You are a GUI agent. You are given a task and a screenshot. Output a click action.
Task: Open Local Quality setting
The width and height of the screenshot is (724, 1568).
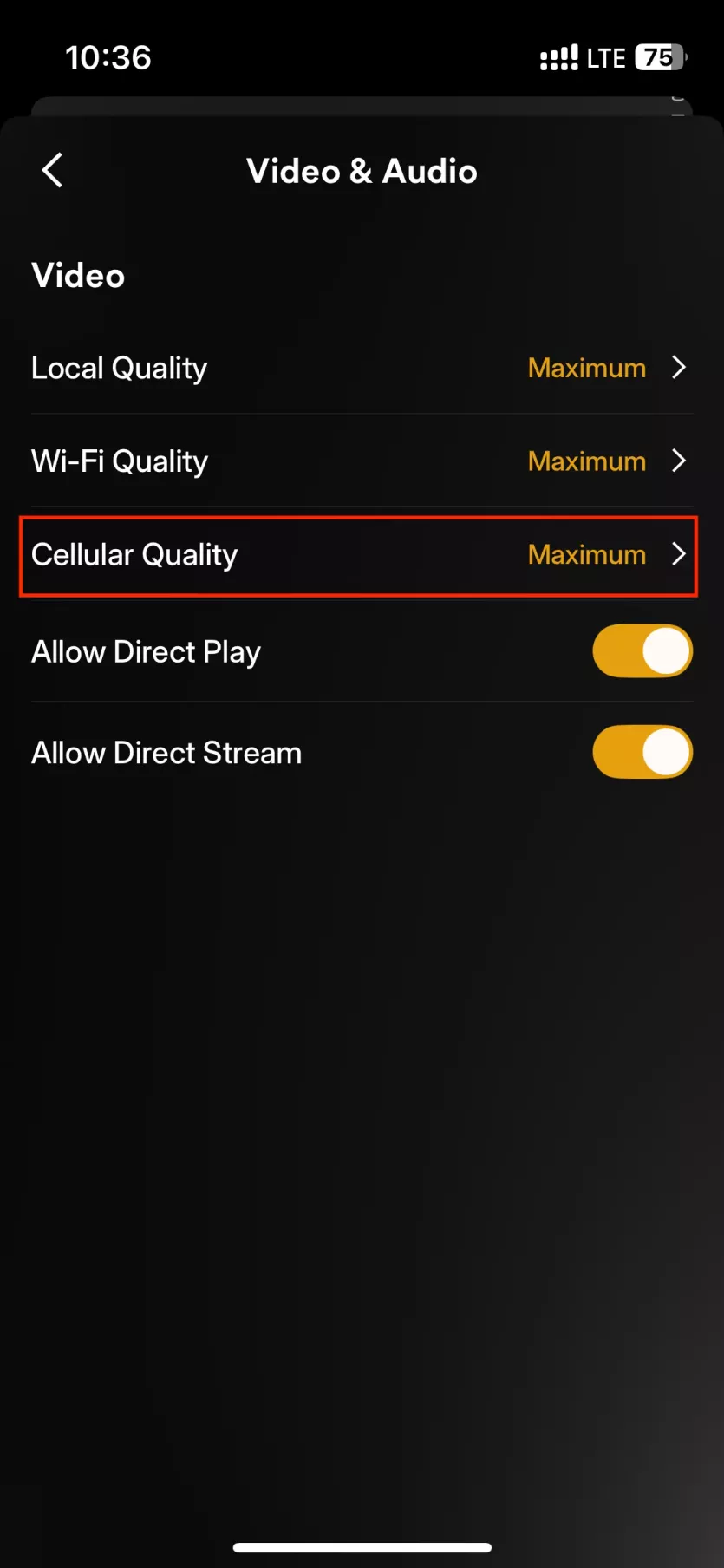pyautogui.click(x=361, y=368)
